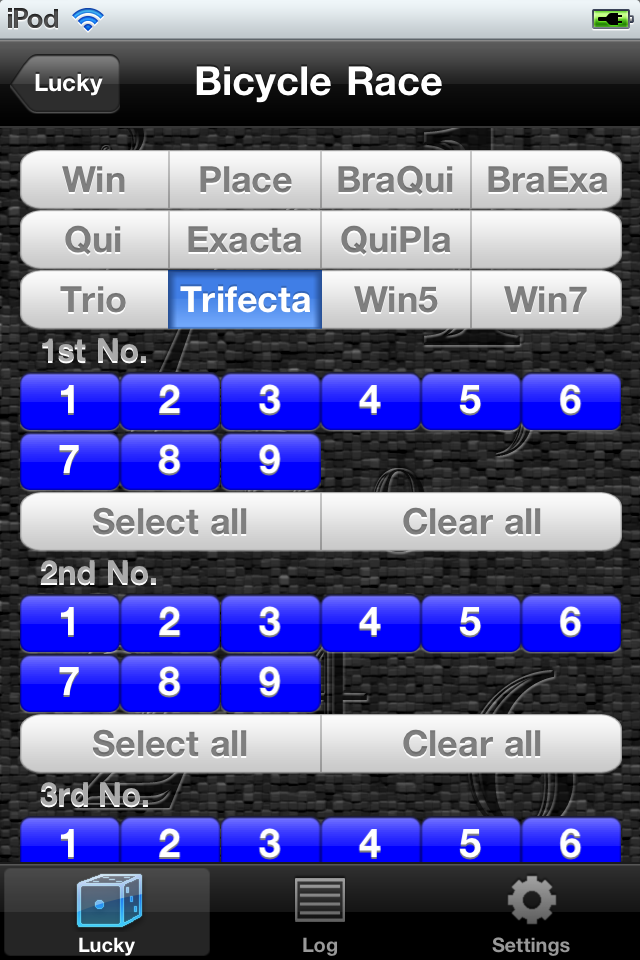Choose the BraExa bet type
The width and height of the screenshot is (640, 960).
coord(546,180)
